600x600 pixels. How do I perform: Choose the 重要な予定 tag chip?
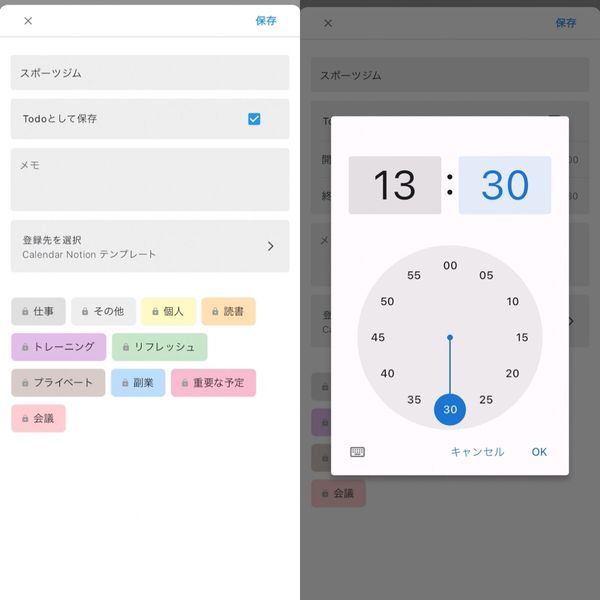(214, 383)
